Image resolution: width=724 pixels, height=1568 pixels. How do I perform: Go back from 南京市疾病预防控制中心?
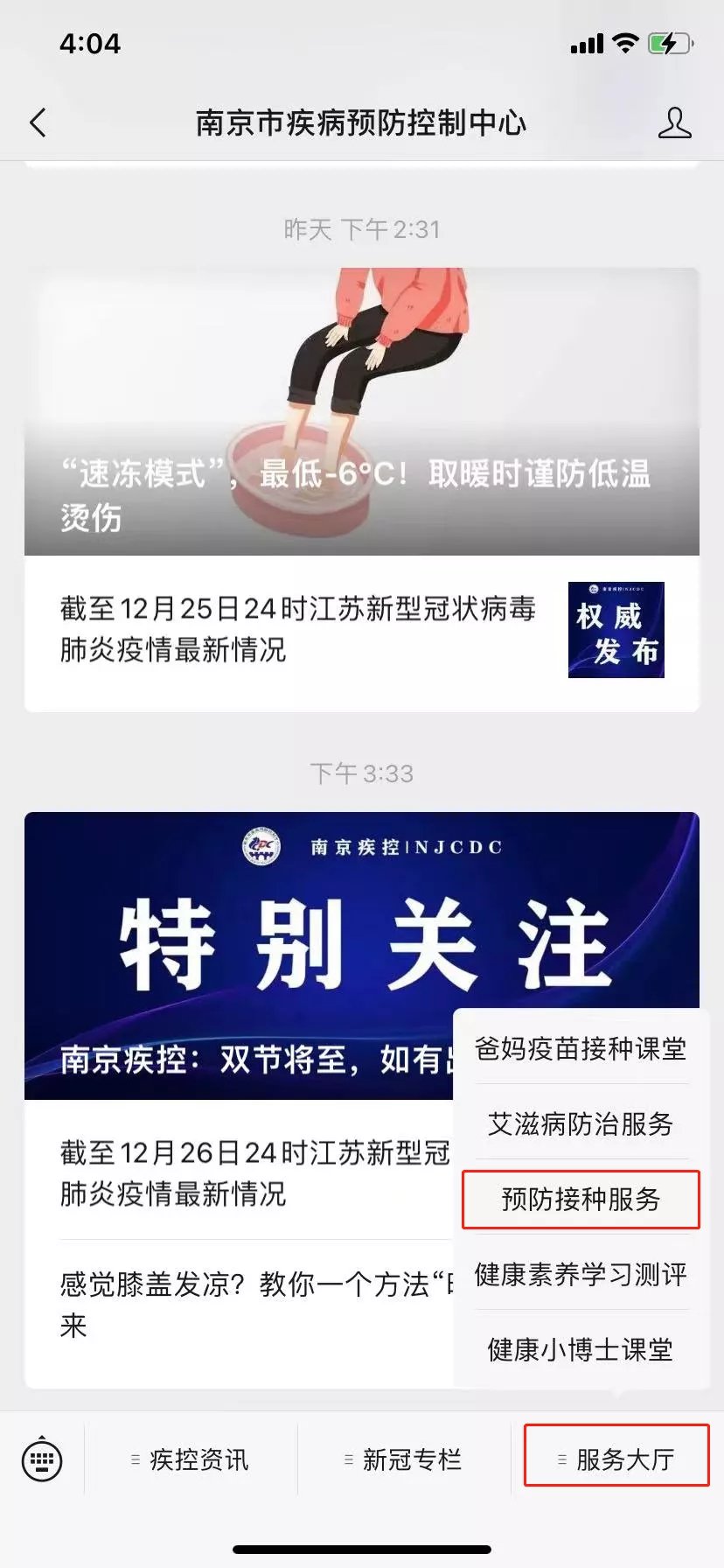point(38,123)
